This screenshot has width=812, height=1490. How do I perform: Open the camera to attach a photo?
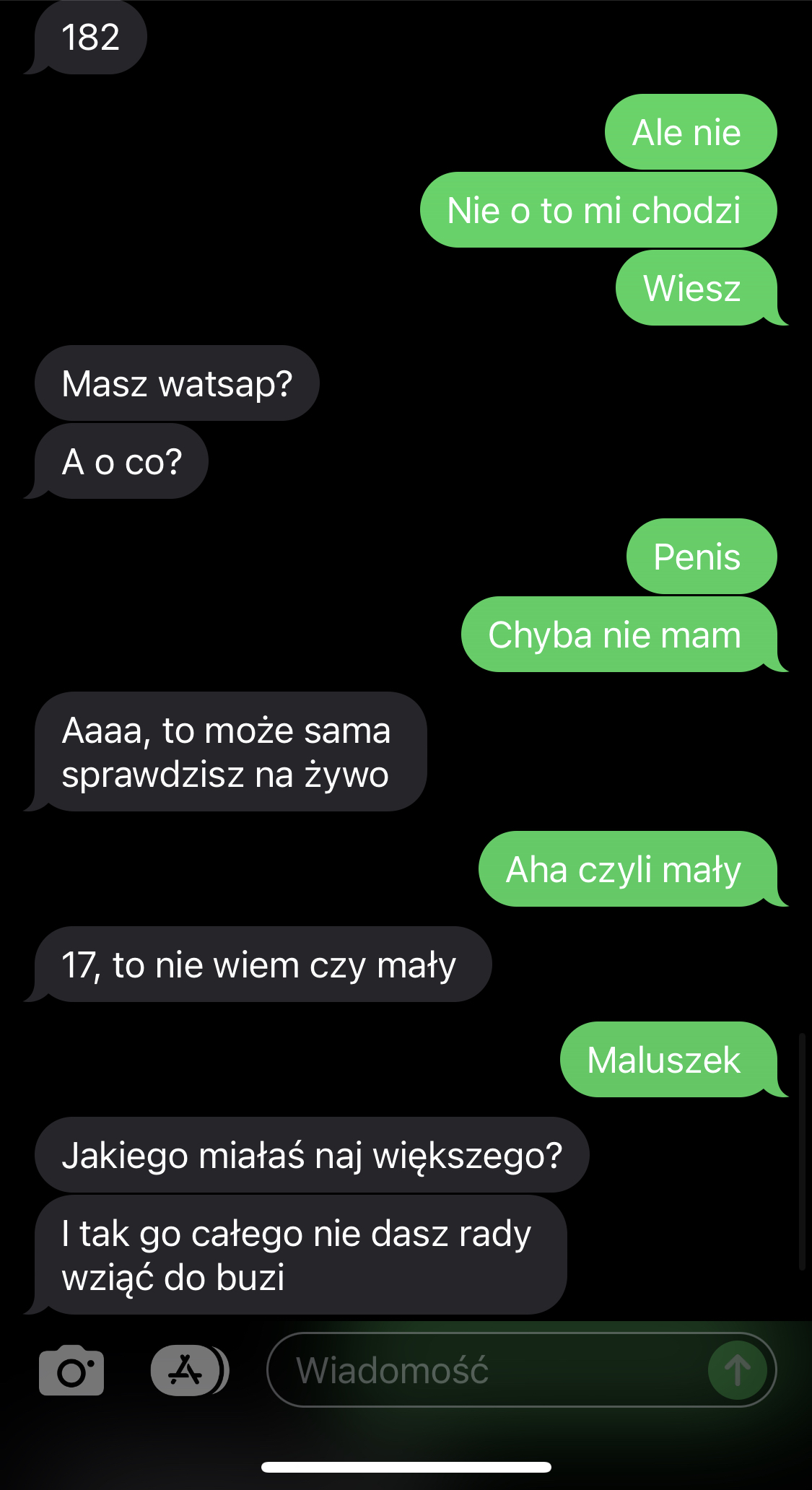point(71,1369)
